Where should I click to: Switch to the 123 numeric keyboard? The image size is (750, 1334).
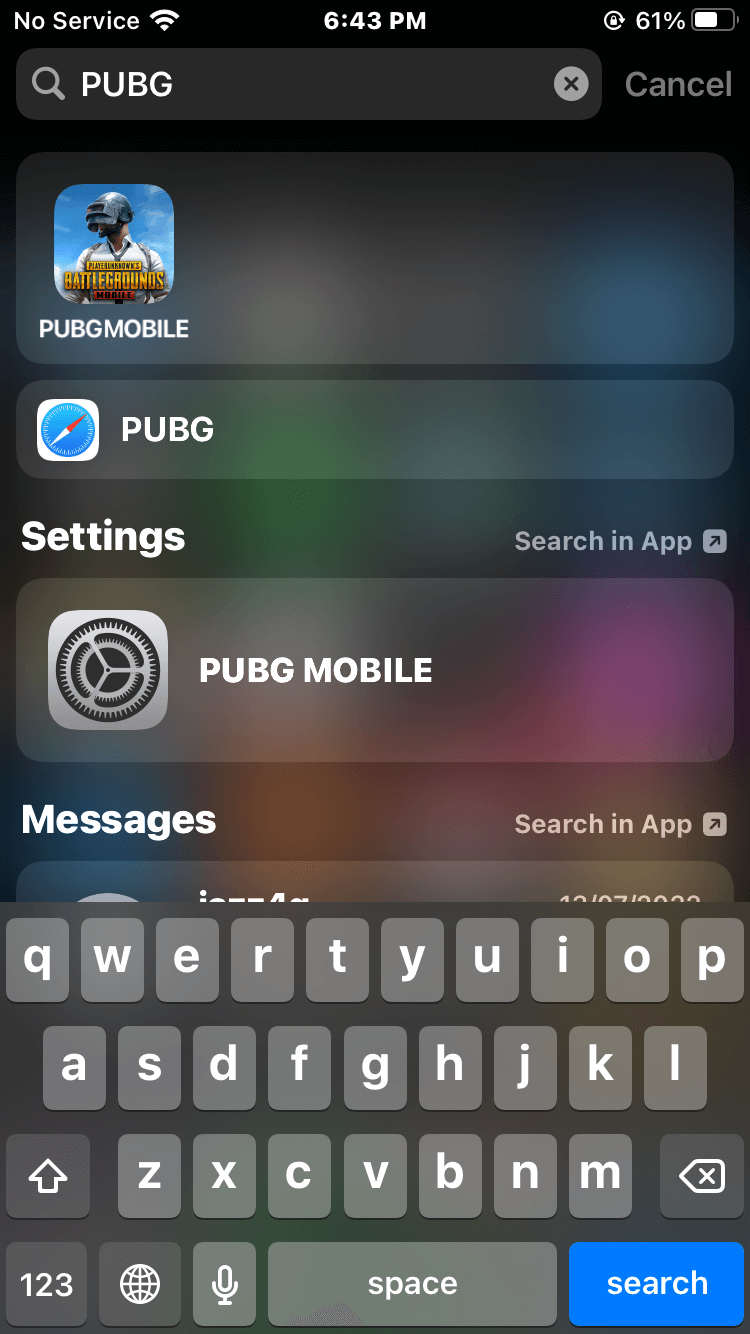tap(47, 1284)
